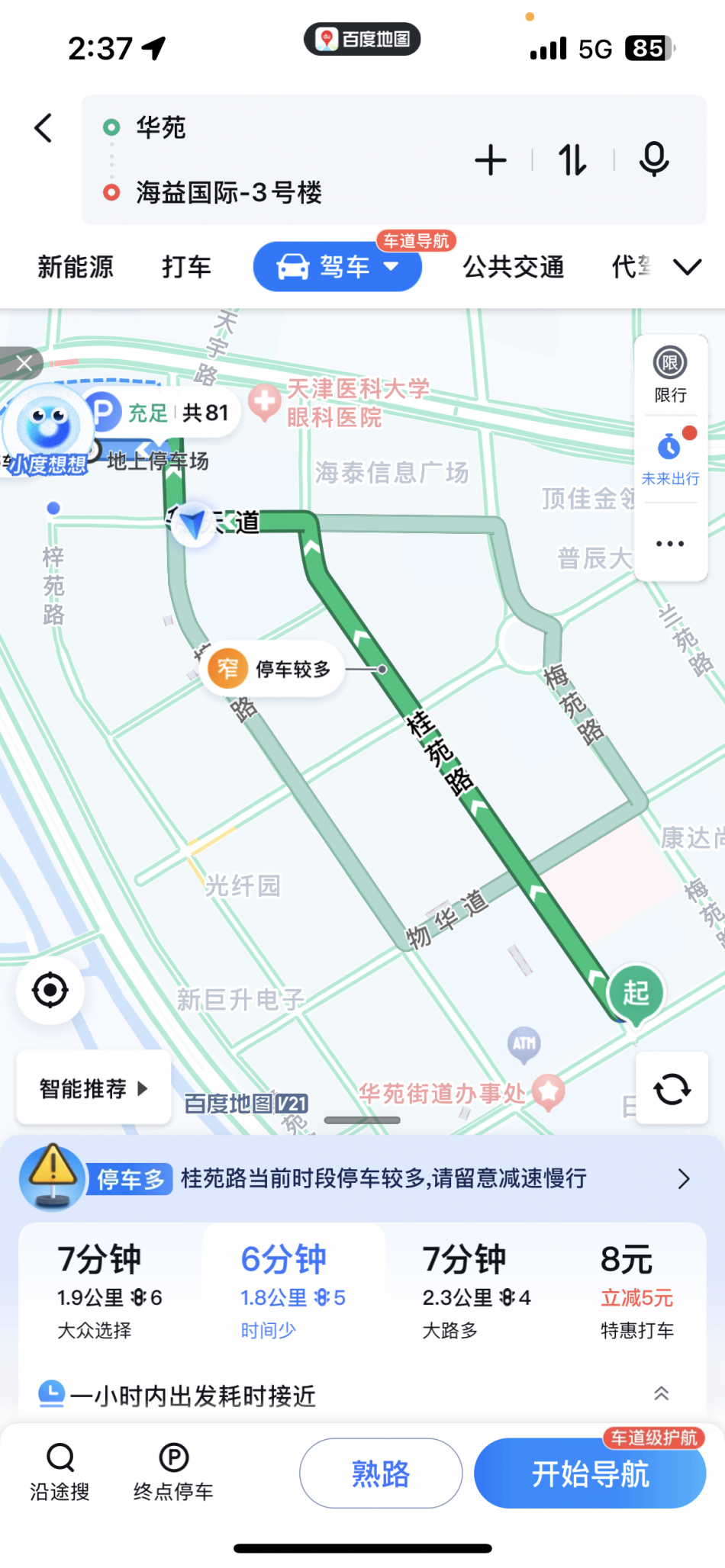The image size is (725, 1568).
Task: Open more map options (three dots)
Action: tap(670, 544)
